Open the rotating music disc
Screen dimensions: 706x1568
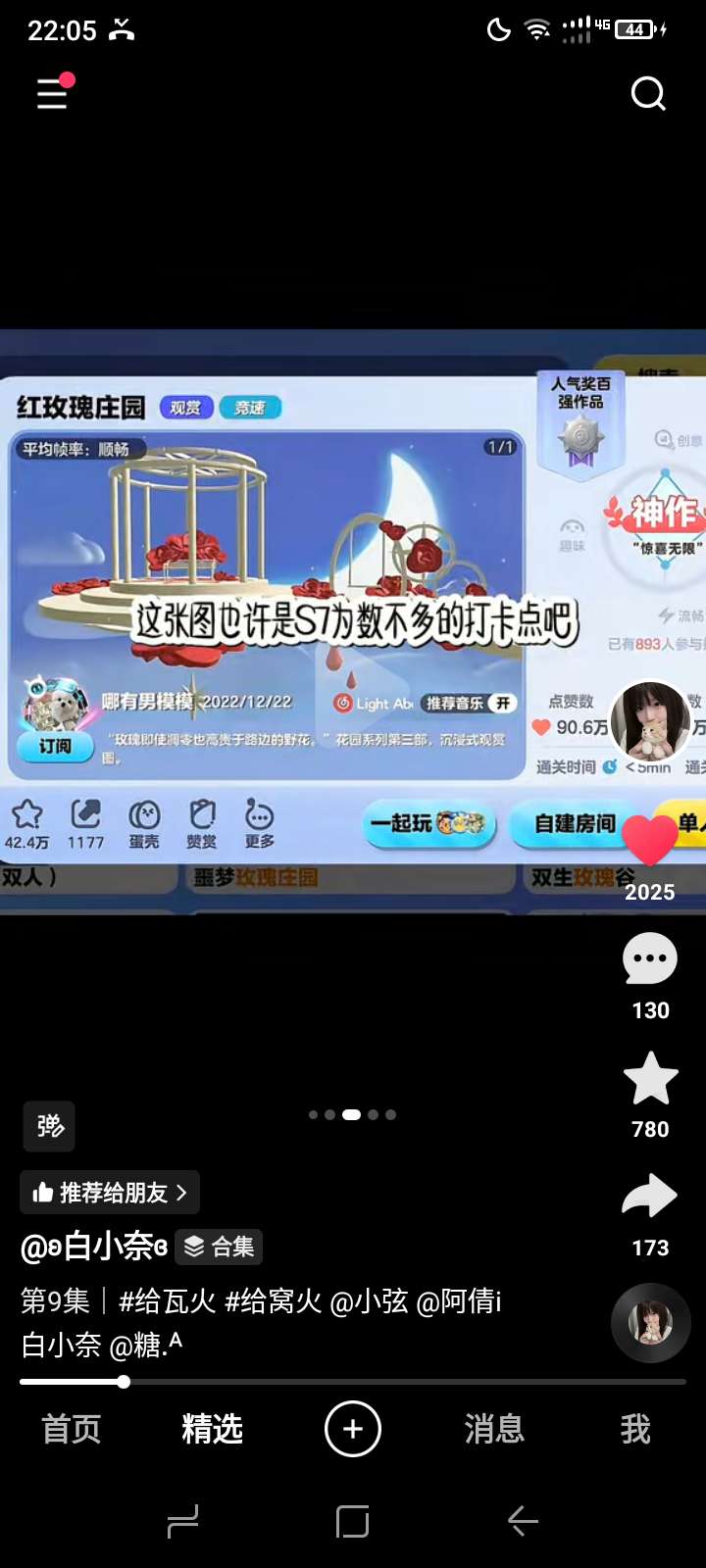coord(650,1322)
